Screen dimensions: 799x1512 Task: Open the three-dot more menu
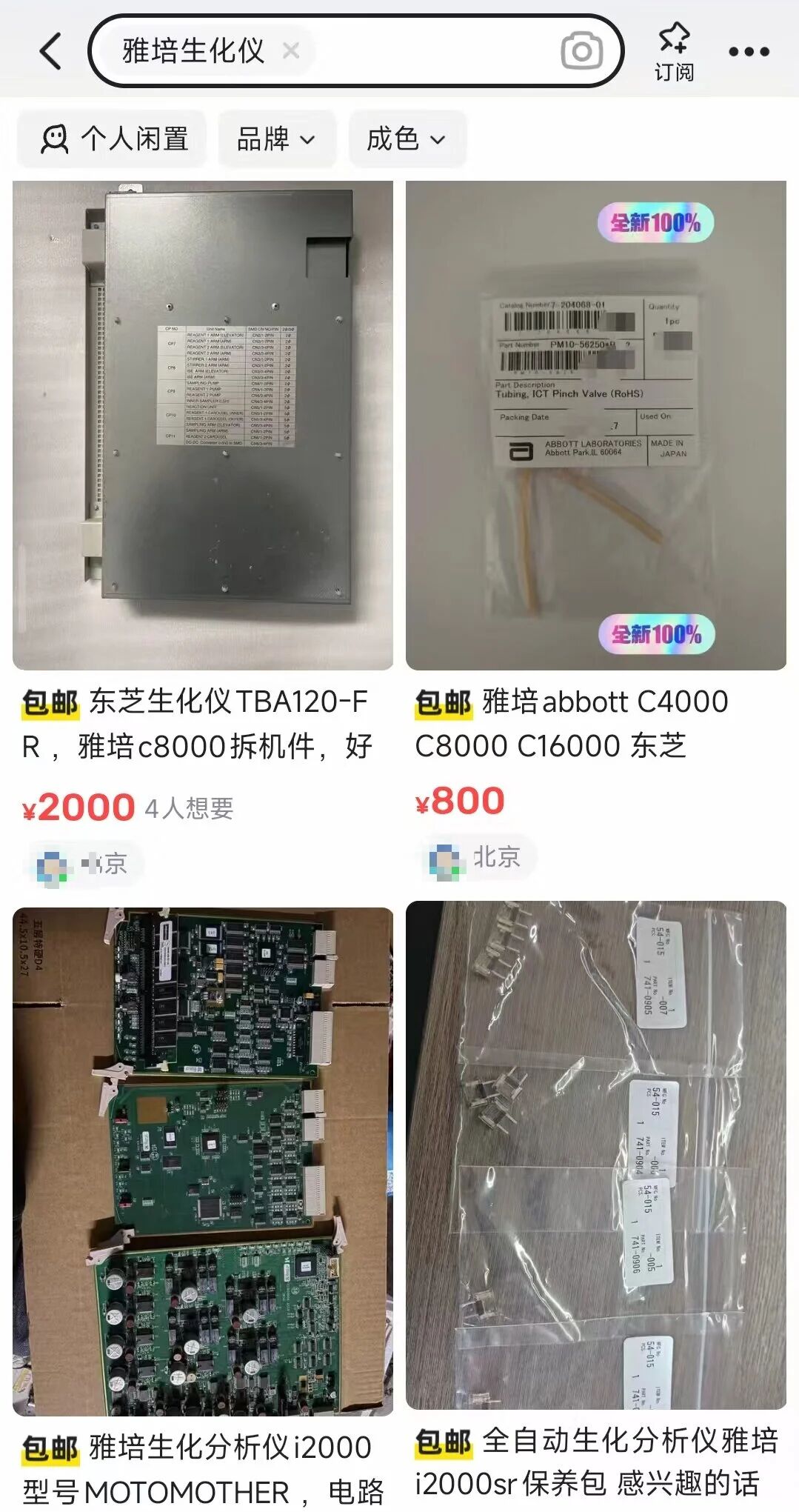pos(749,51)
